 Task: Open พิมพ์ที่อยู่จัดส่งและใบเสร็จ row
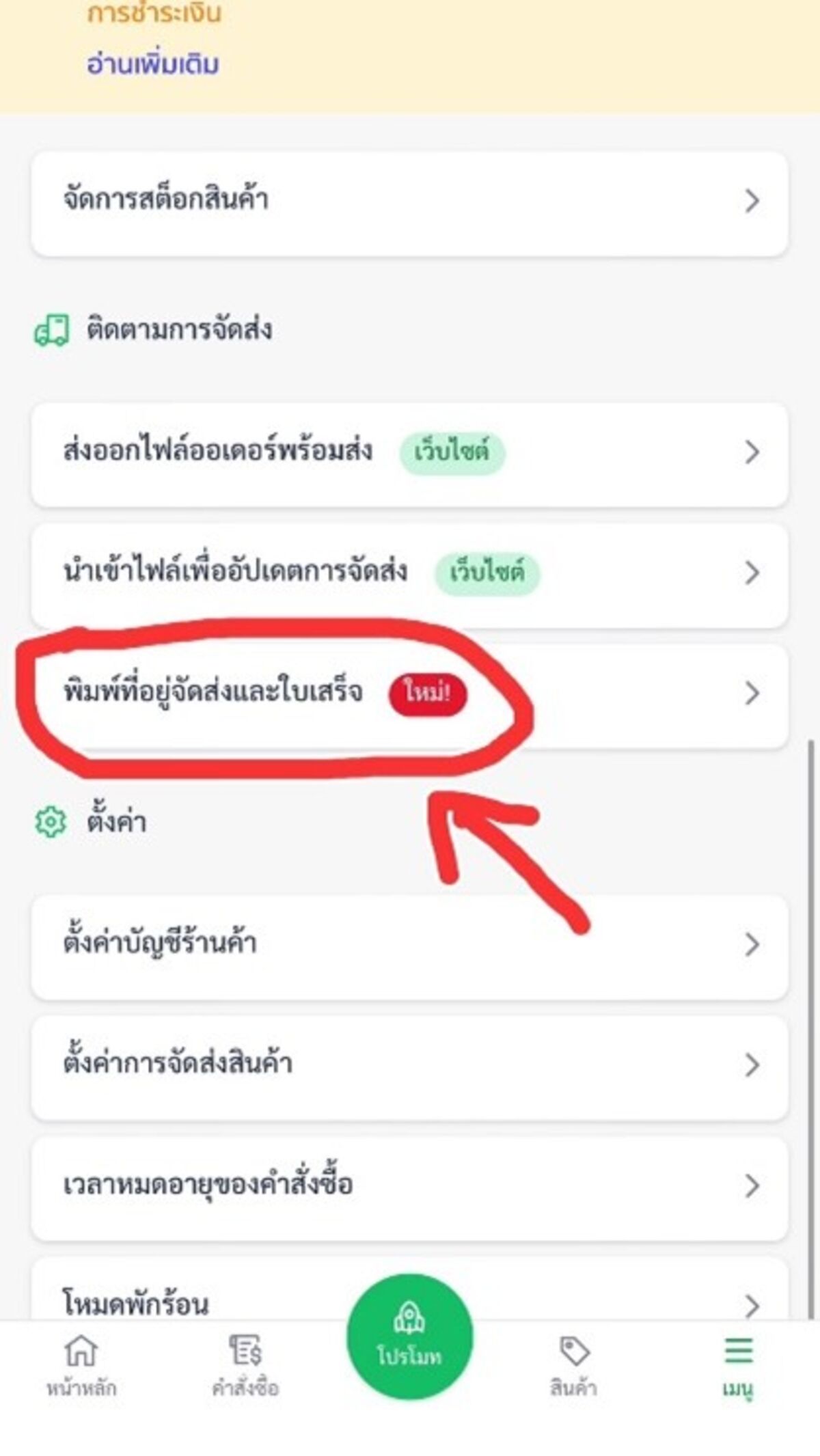pos(409,693)
